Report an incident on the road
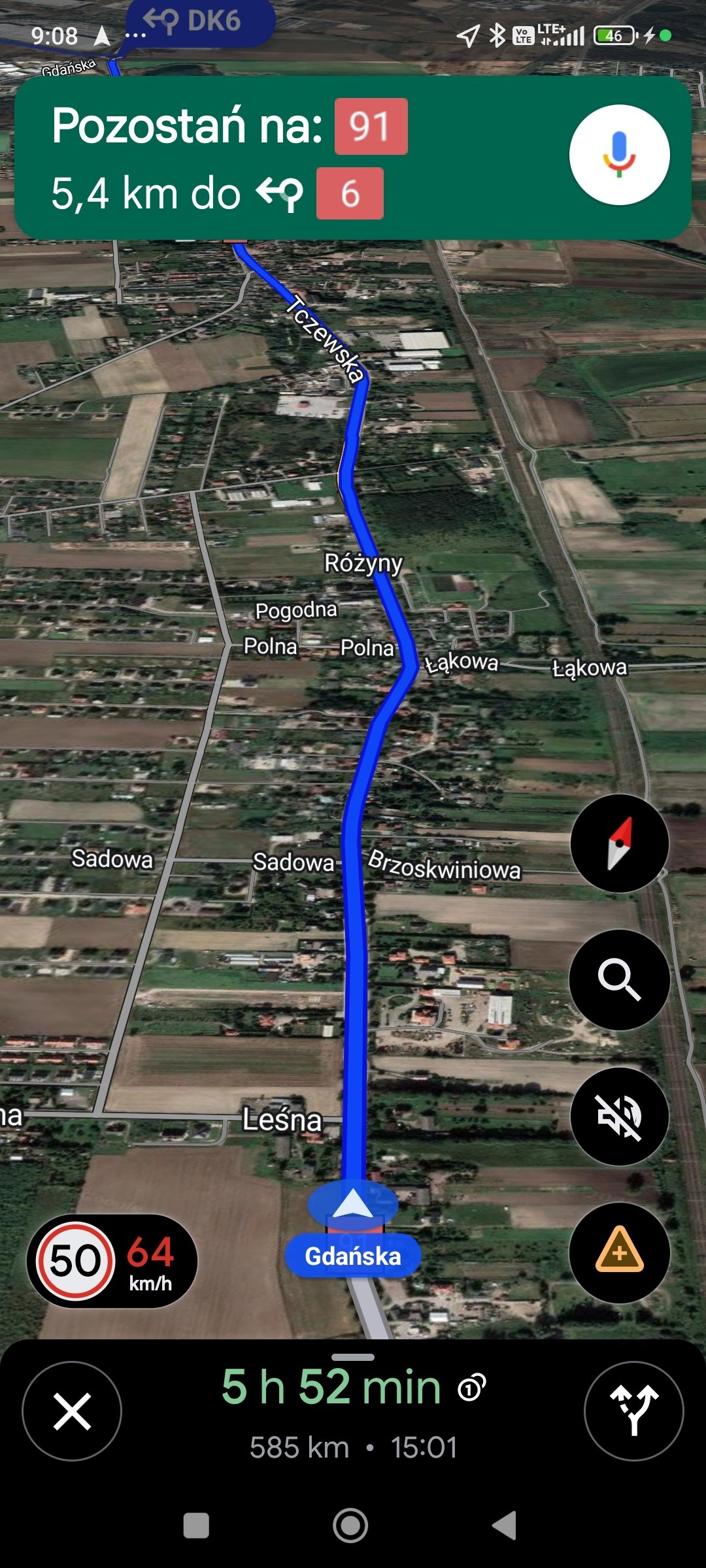This screenshot has width=706, height=1568. pos(619,1252)
